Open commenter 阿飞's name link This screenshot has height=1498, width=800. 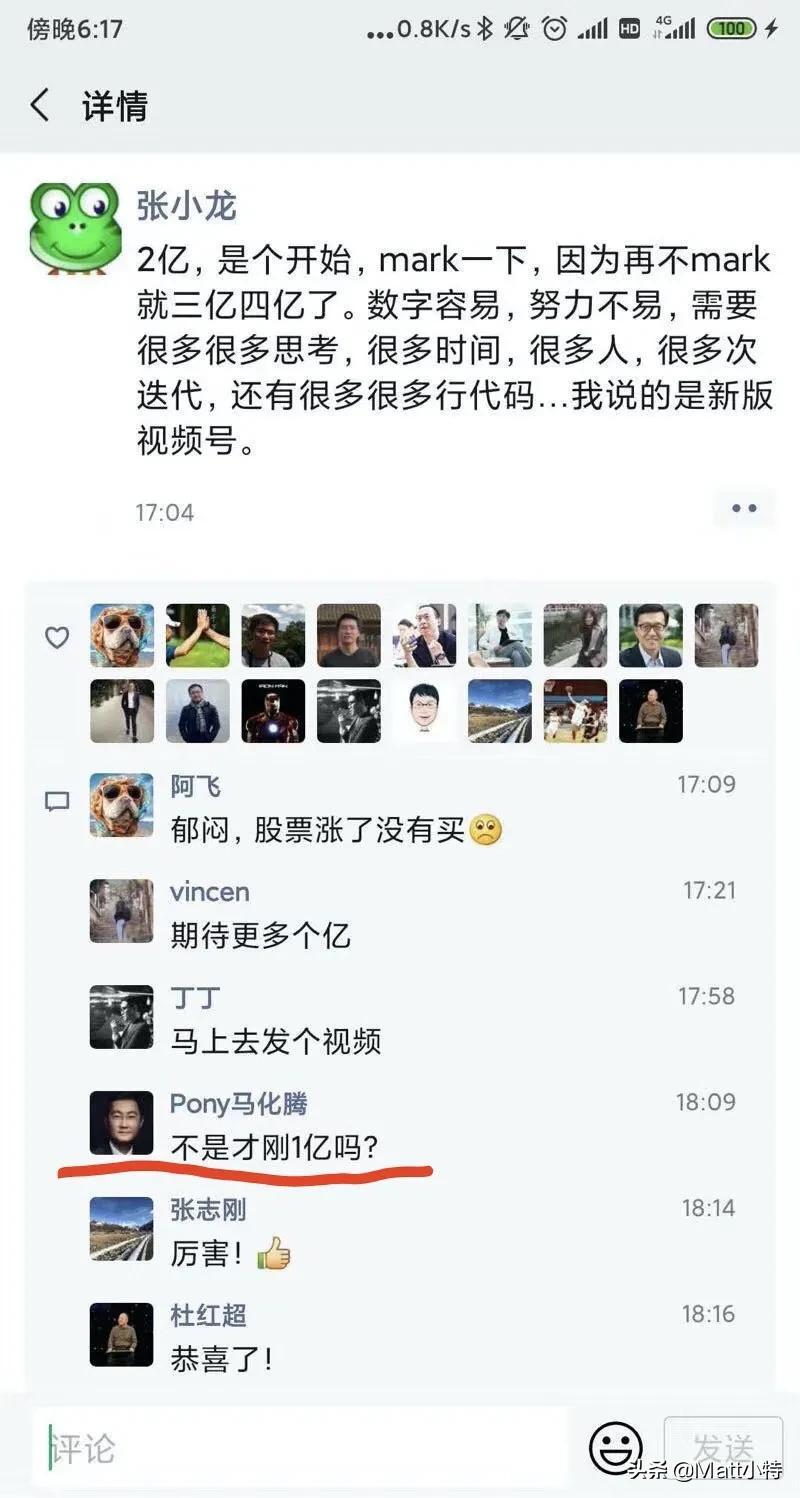tap(195, 786)
